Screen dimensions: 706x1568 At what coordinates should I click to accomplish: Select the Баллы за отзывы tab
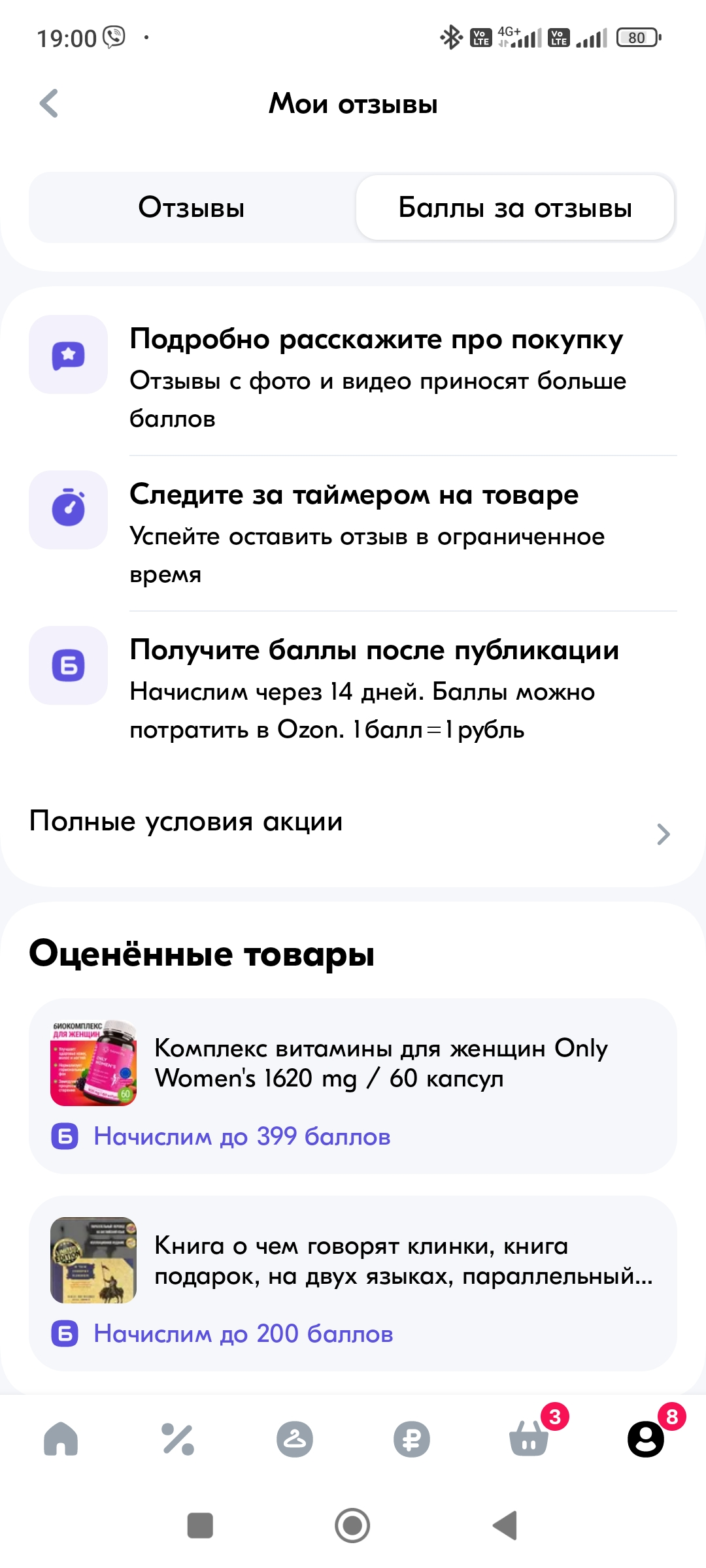click(515, 208)
